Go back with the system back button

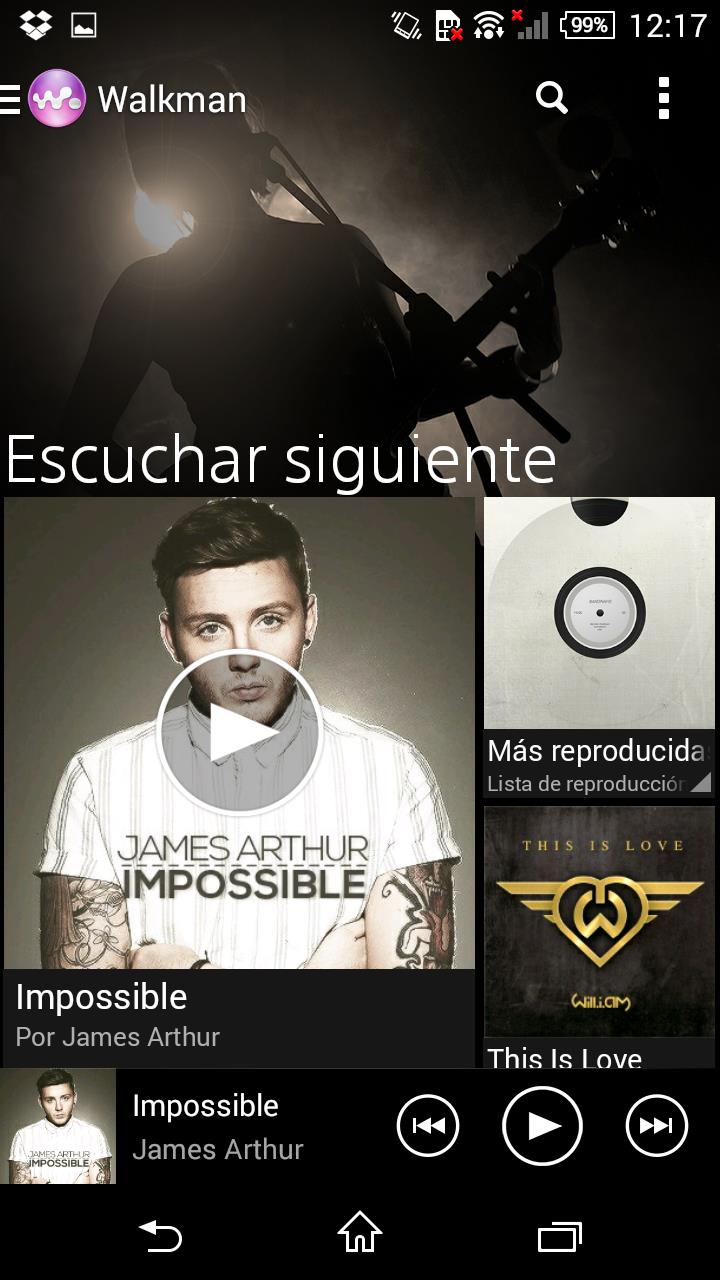pyautogui.click(x=160, y=1237)
